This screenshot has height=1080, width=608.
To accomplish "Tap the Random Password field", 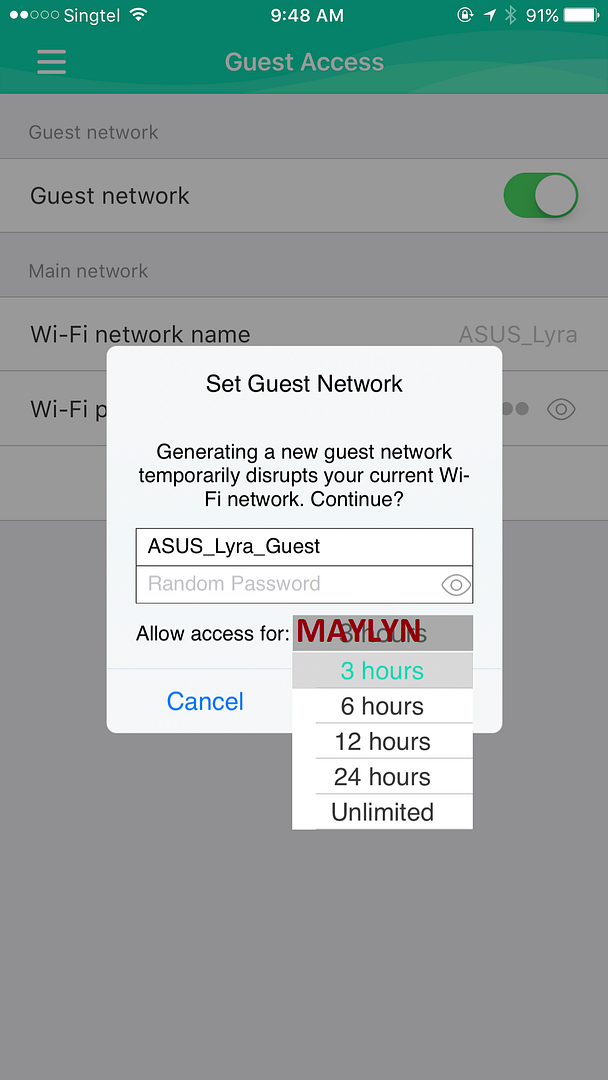I will [285, 584].
